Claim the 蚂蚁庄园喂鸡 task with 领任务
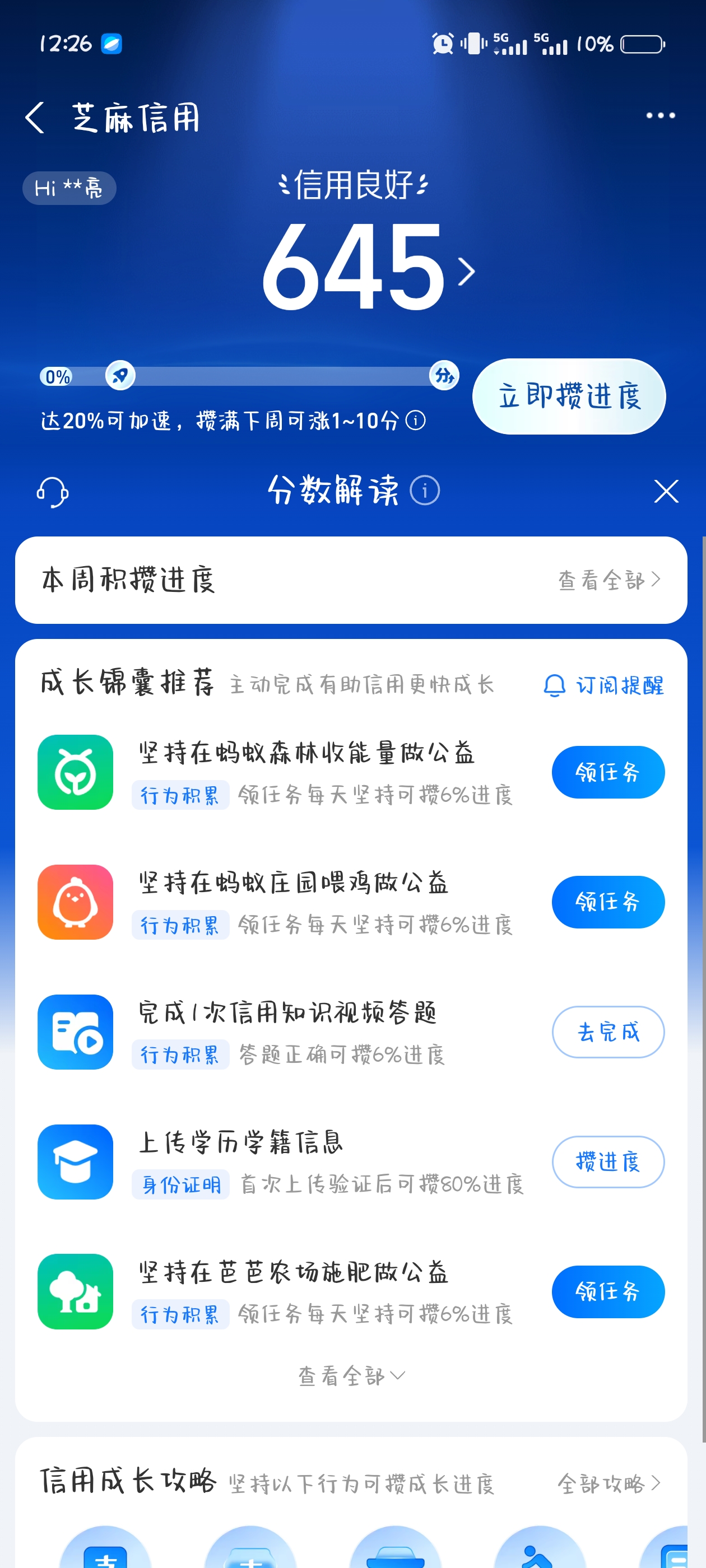The height and width of the screenshot is (1568, 706). click(x=607, y=902)
